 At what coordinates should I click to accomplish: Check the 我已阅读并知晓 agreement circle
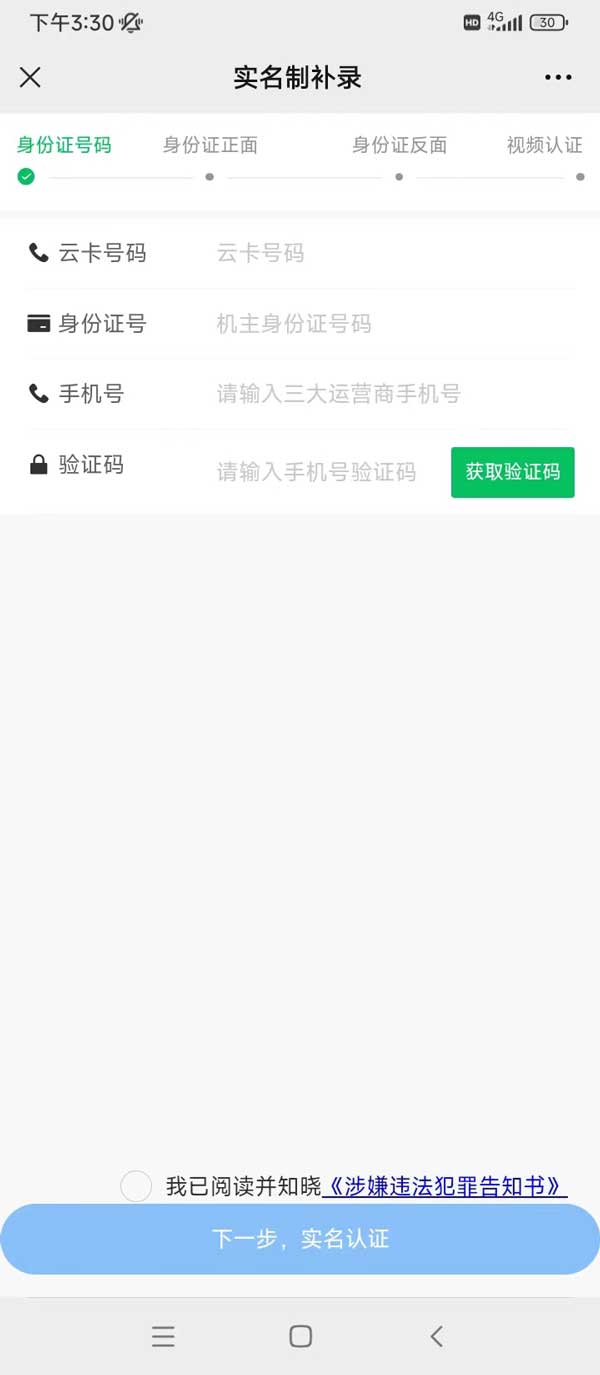[x=136, y=1186]
